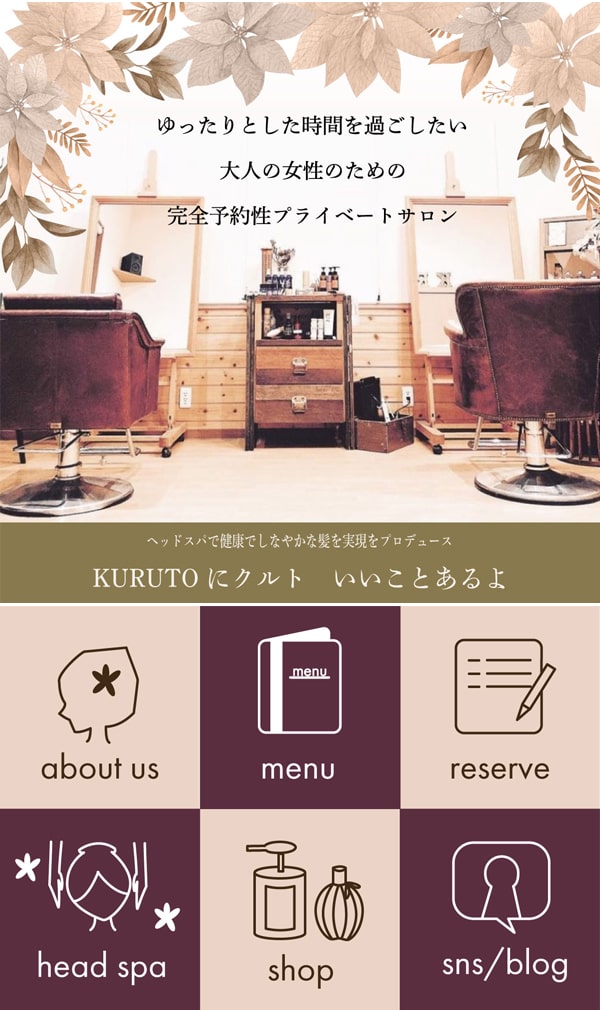
Task: Open the sns/blog tile
Action: [500, 910]
